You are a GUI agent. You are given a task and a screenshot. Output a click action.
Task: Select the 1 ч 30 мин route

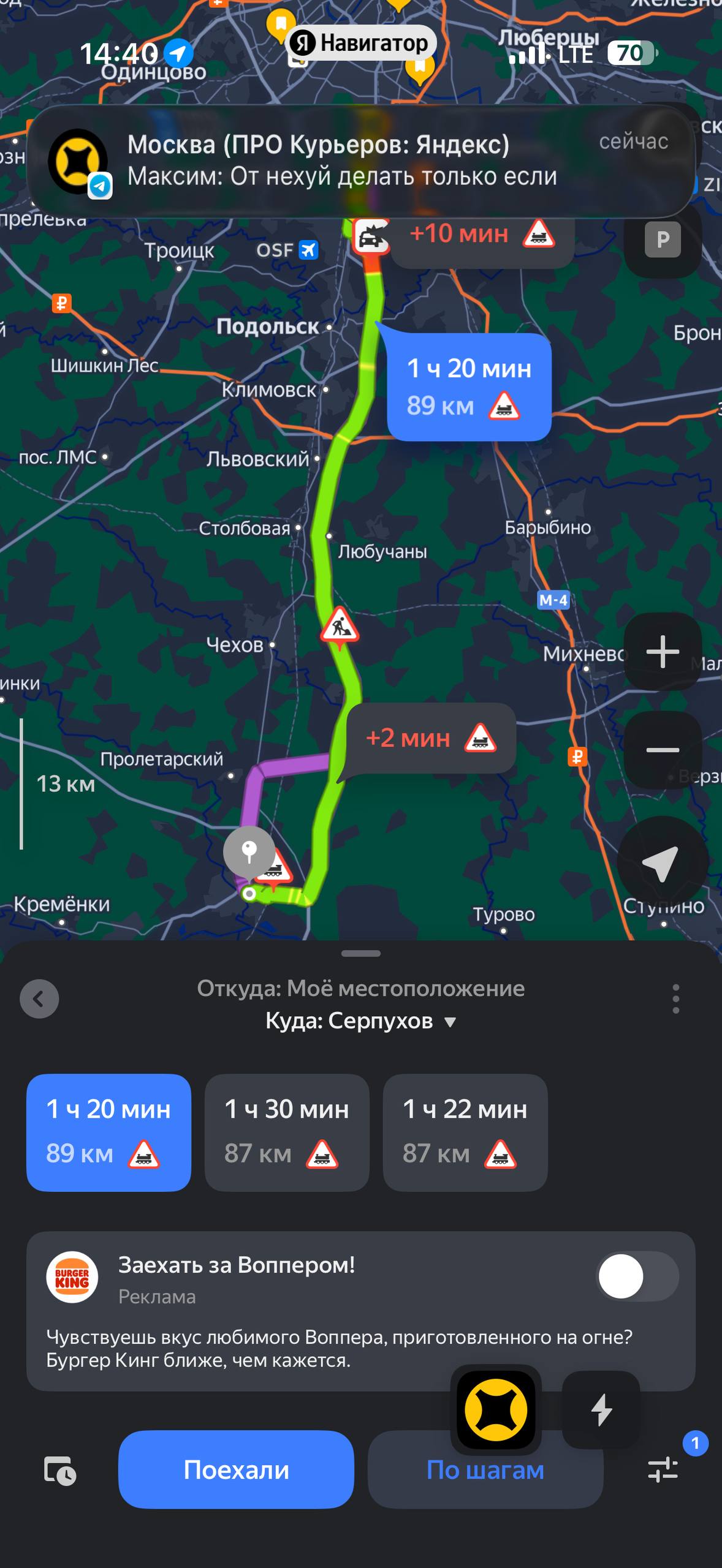(287, 1132)
